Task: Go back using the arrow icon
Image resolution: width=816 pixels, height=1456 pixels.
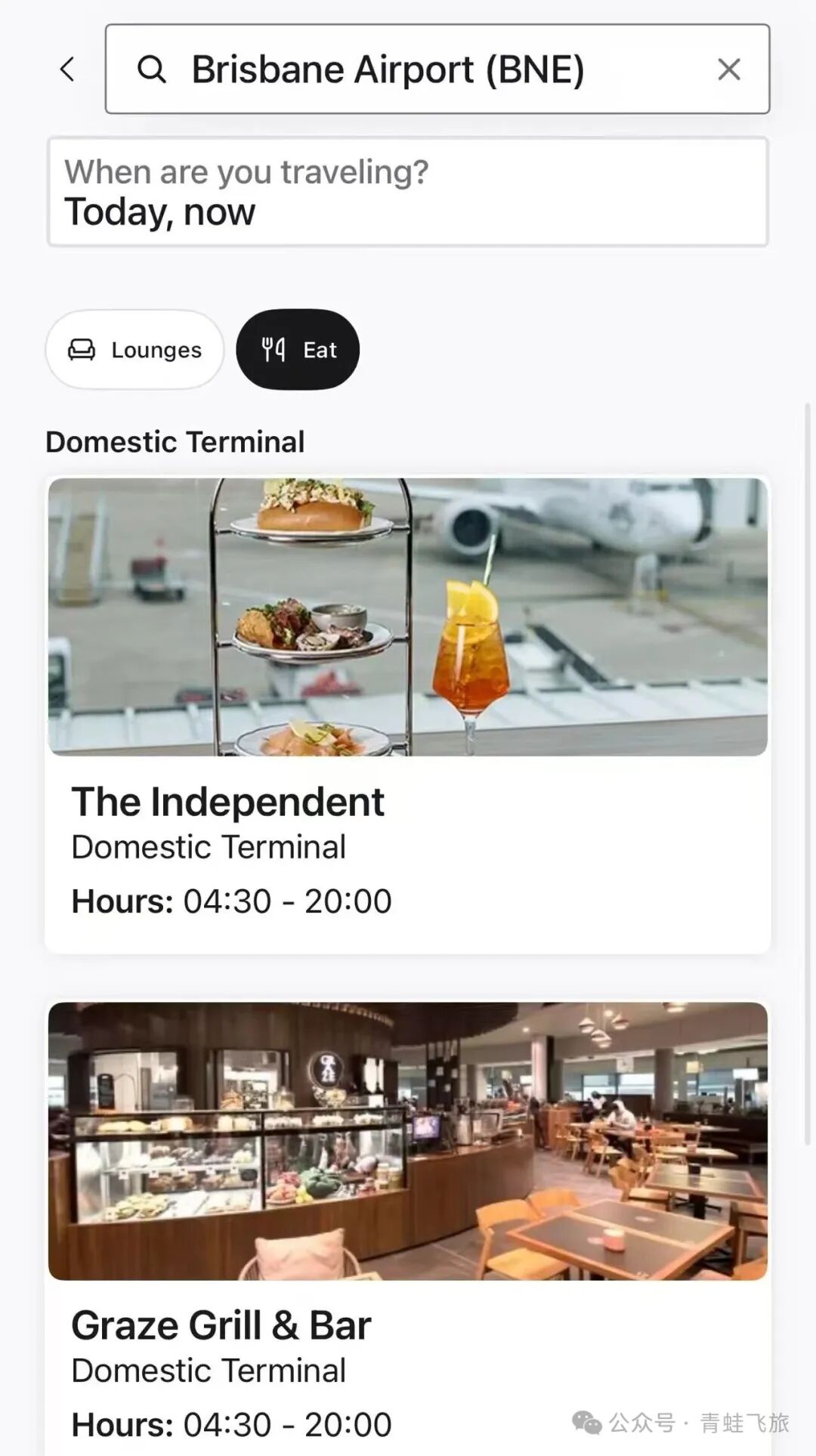Action: pos(67,70)
